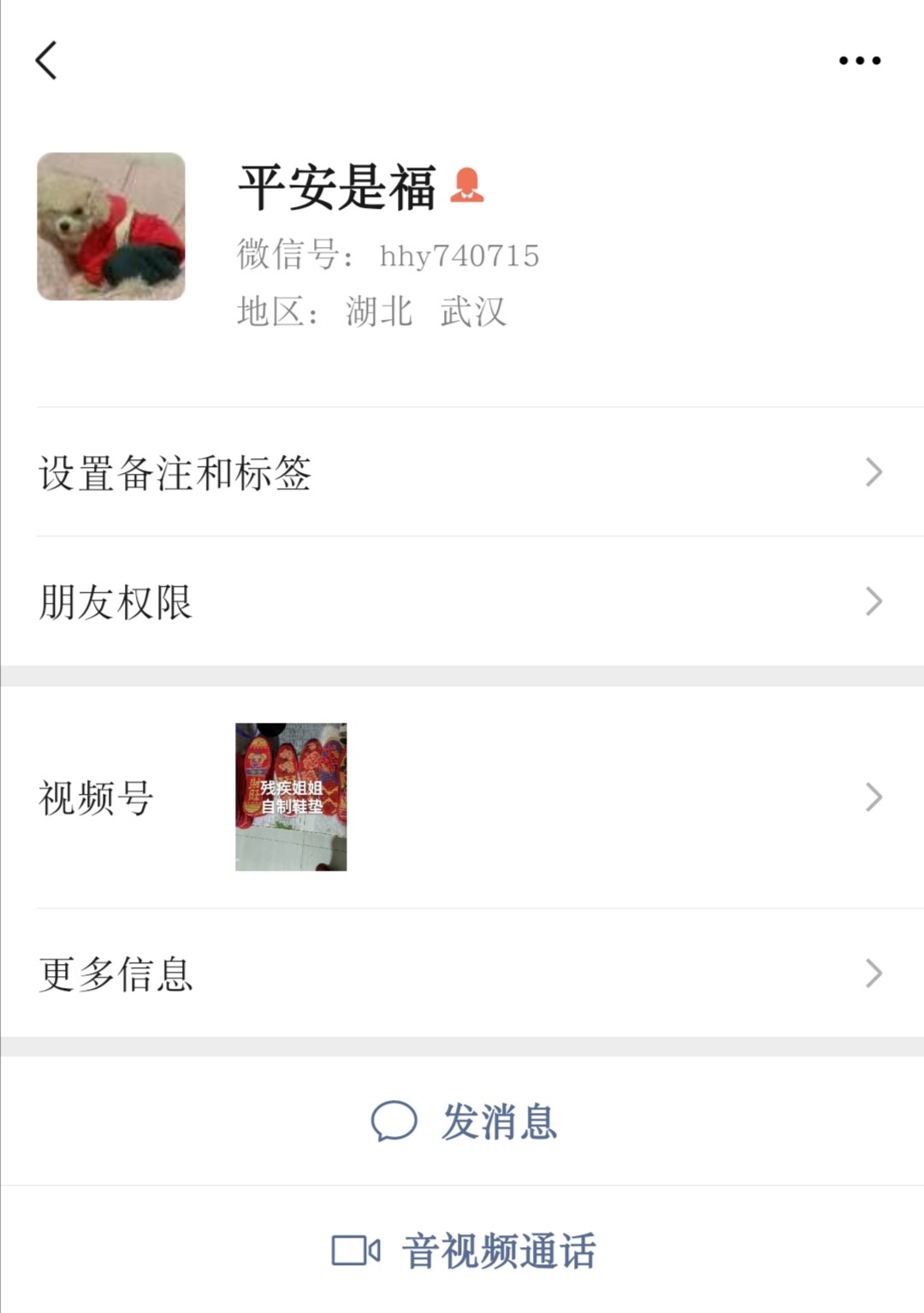The width and height of the screenshot is (924, 1313).
Task: Start a call with 音视频通话
Action: click(x=464, y=1251)
